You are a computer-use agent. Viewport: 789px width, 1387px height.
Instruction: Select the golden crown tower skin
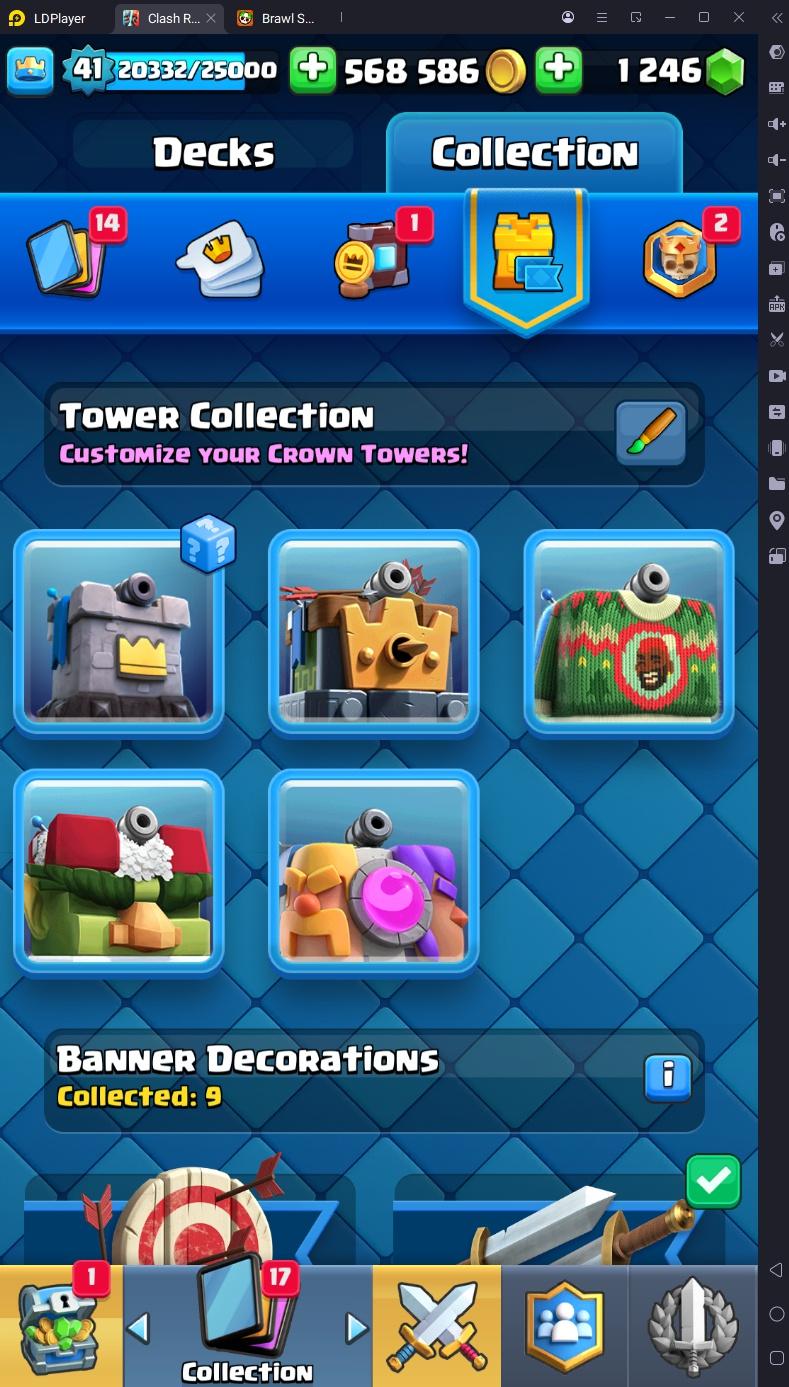(x=374, y=632)
